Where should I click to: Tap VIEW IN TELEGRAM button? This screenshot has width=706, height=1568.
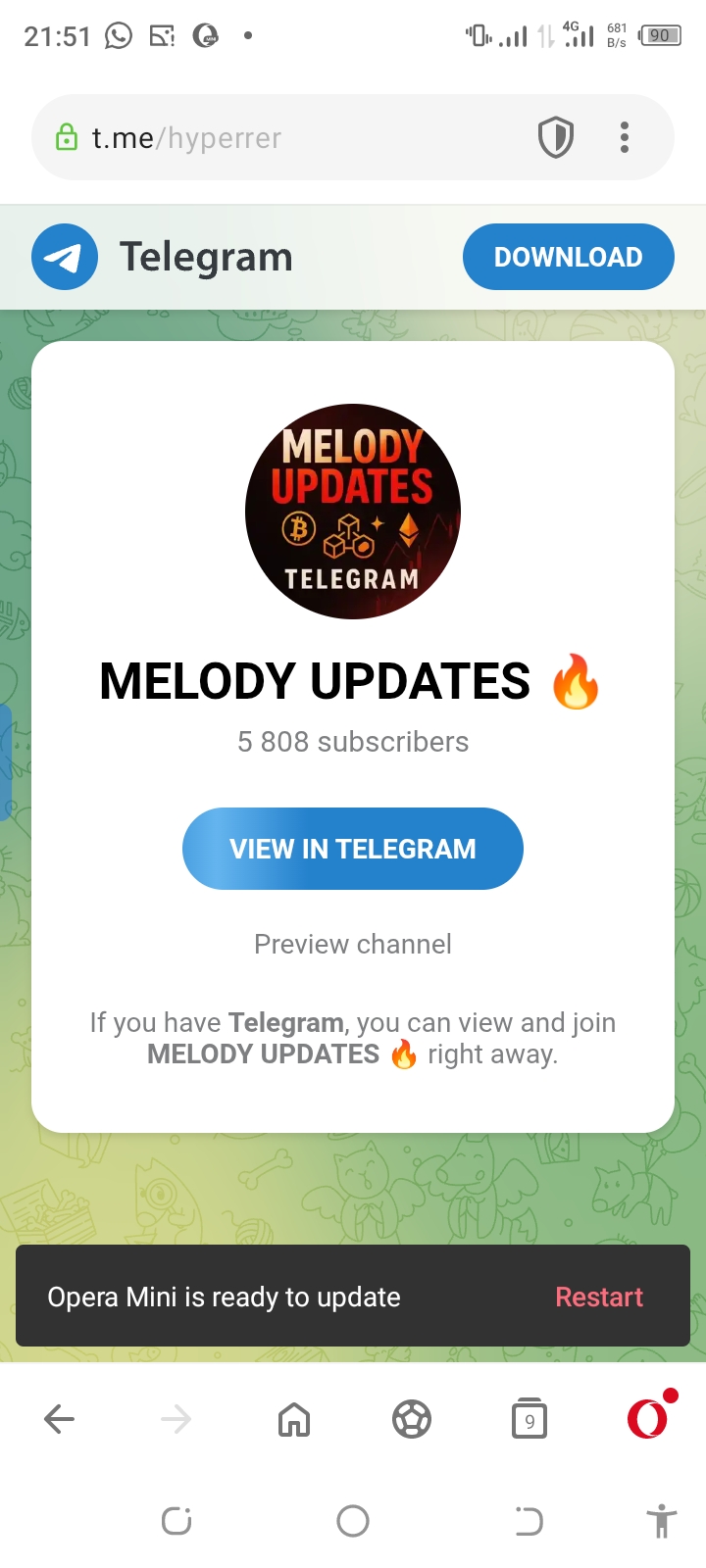(x=353, y=849)
